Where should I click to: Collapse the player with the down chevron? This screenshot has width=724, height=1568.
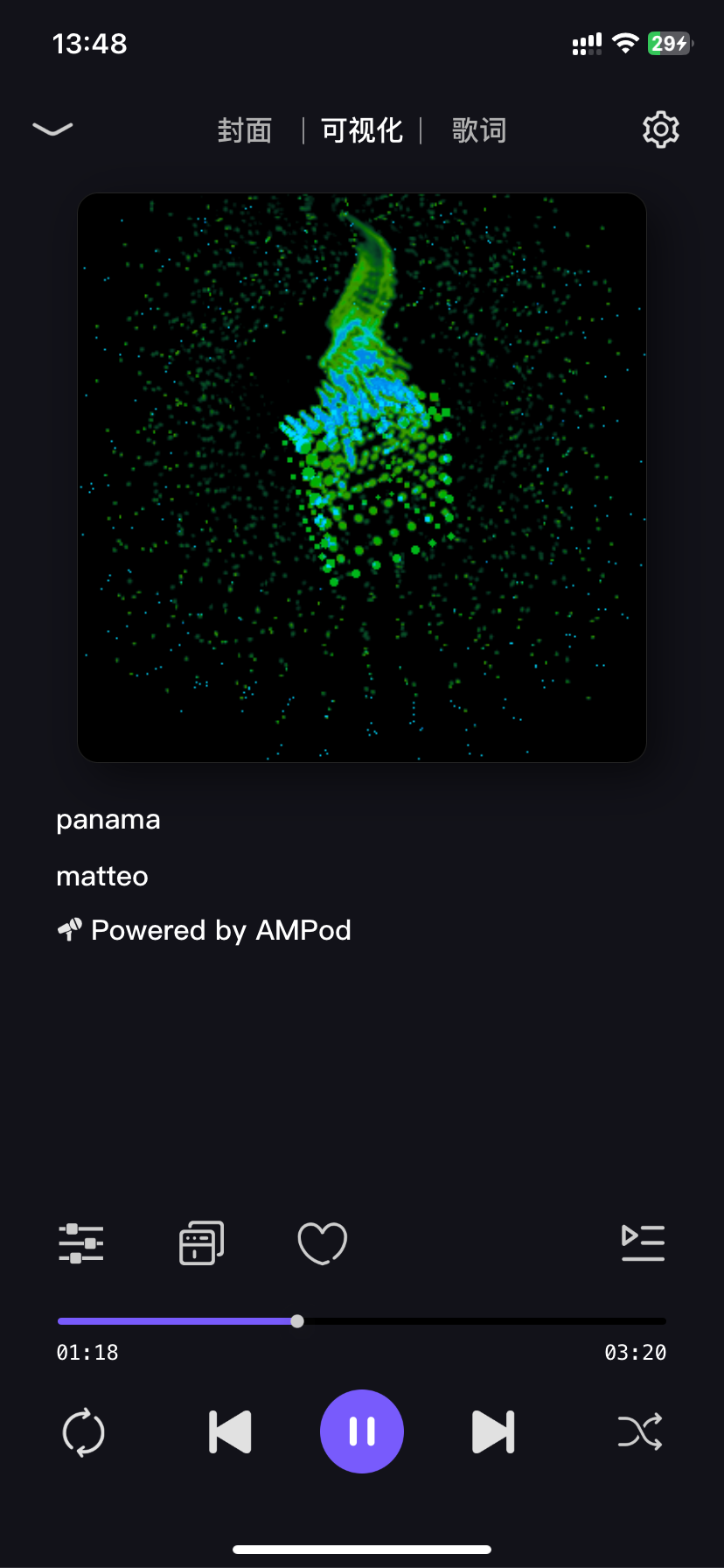52,129
